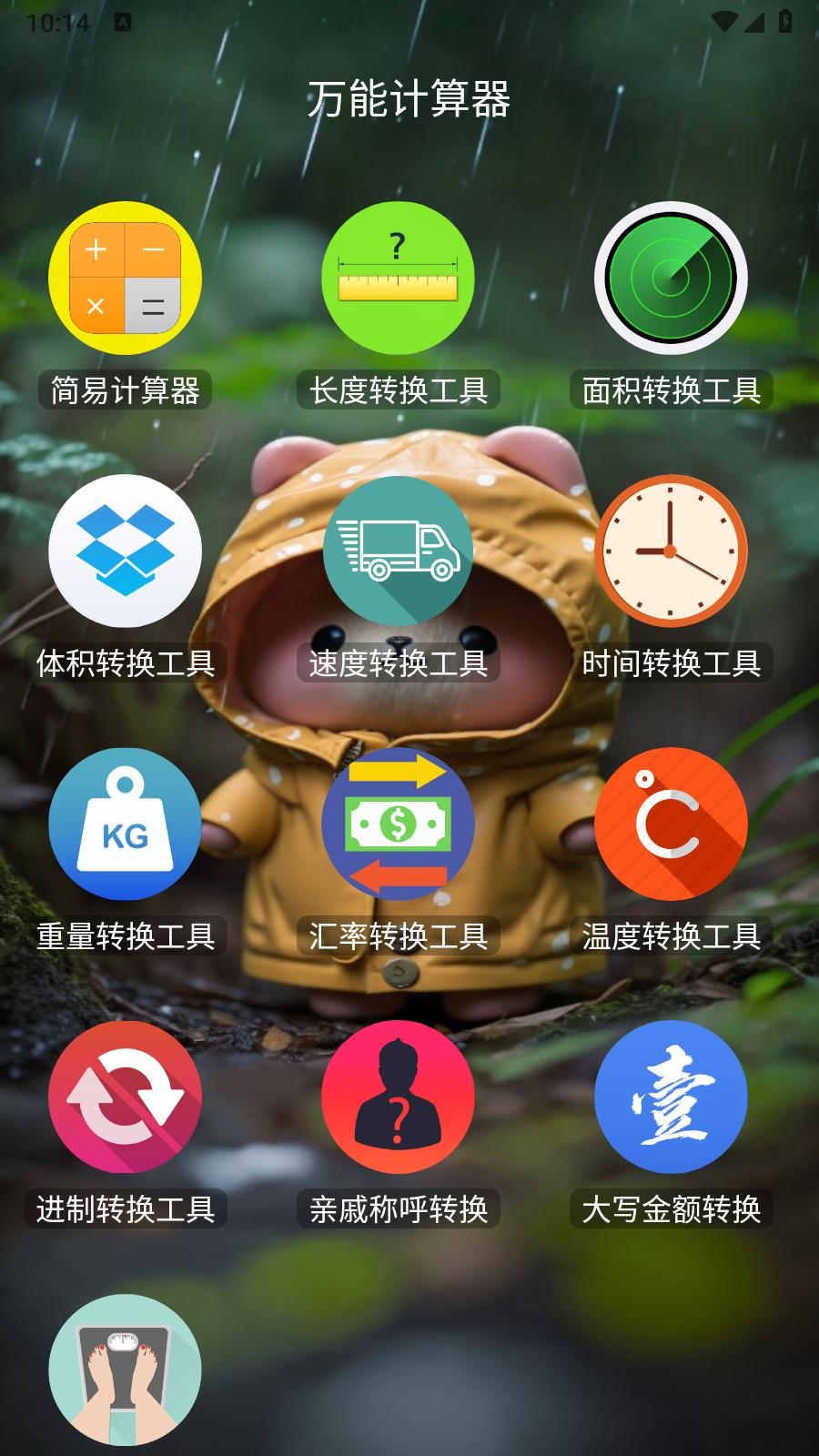Select the 体积转换工具 volume converter
819x1456 pixels.
click(x=125, y=551)
